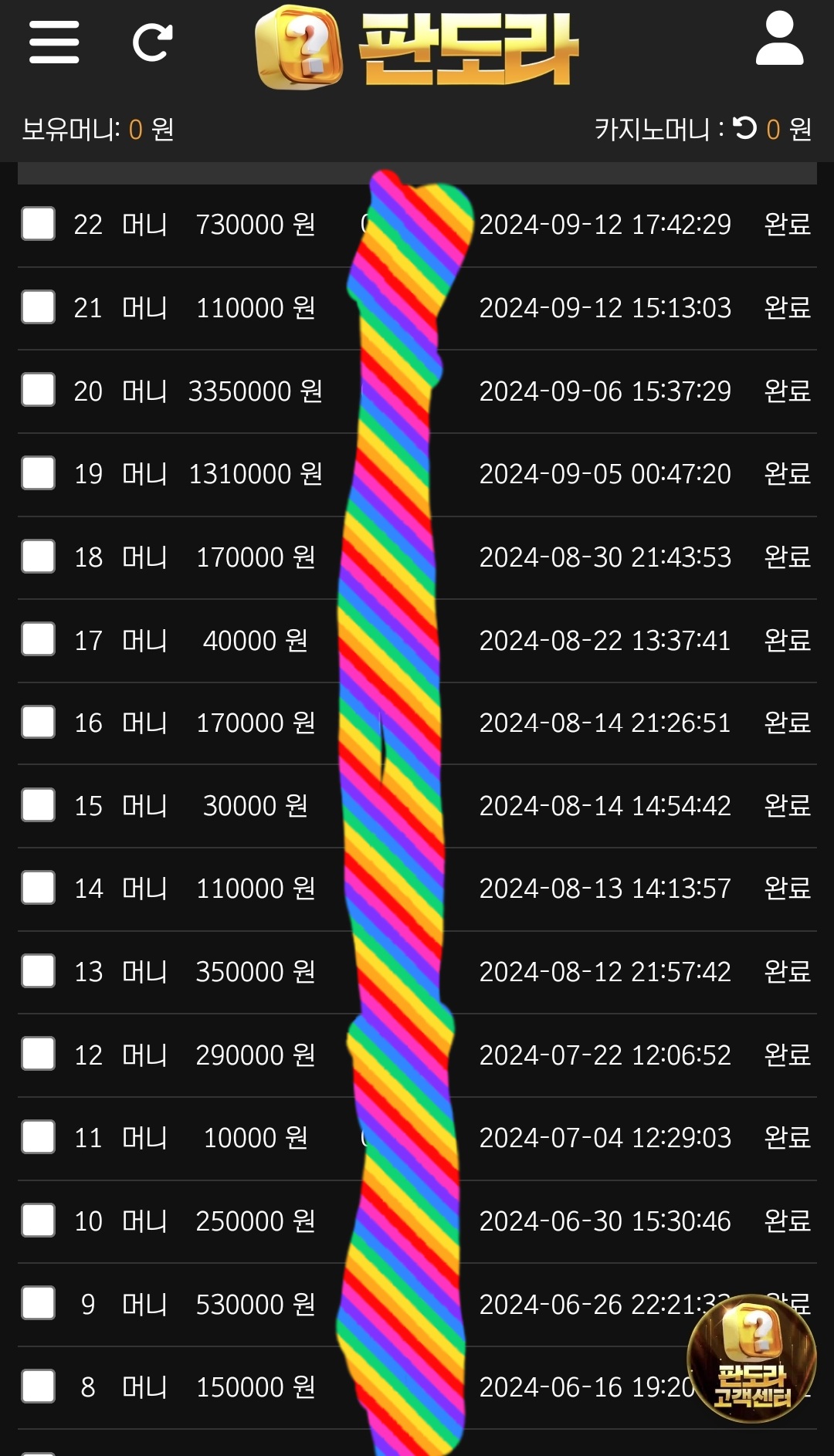This screenshot has height=1456, width=834.
Task: Tick row 10's checkbox
Action: coord(38,1221)
